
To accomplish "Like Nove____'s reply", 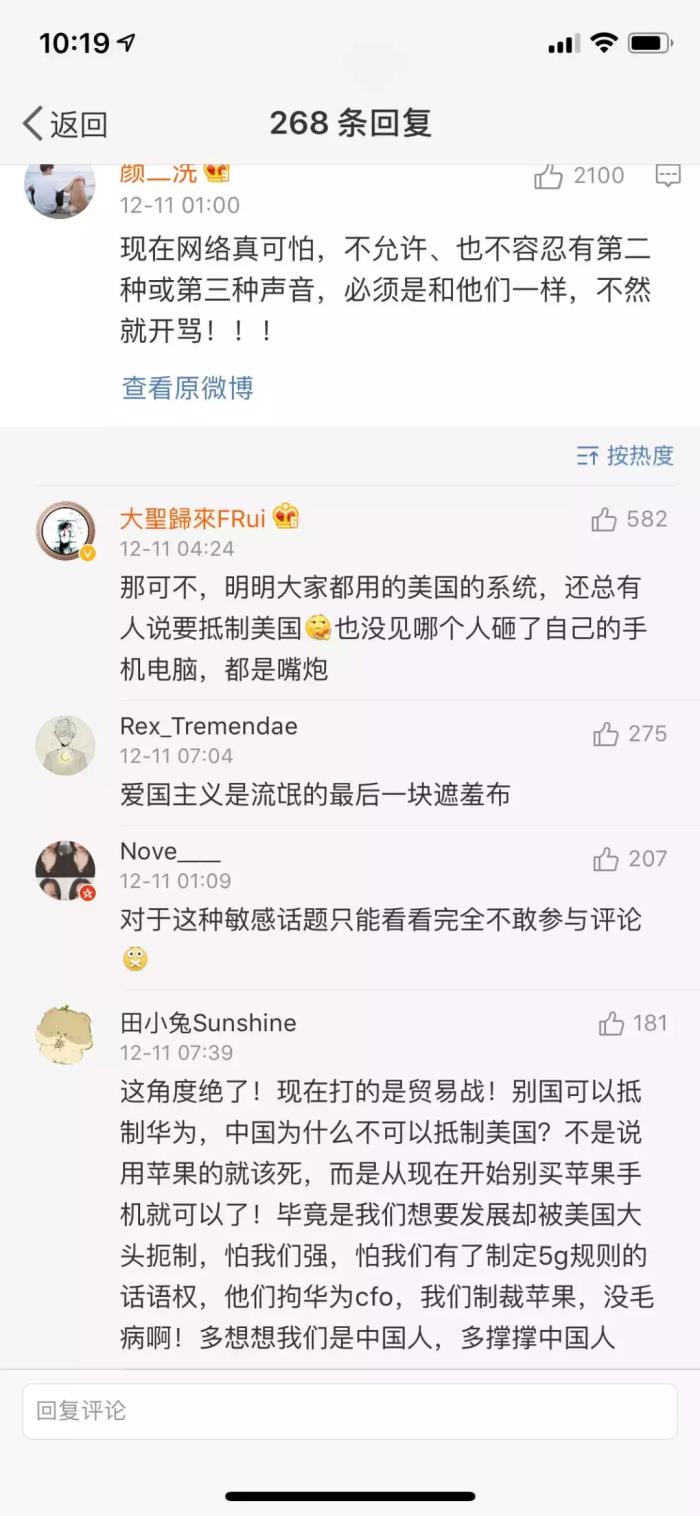I will tap(605, 859).
